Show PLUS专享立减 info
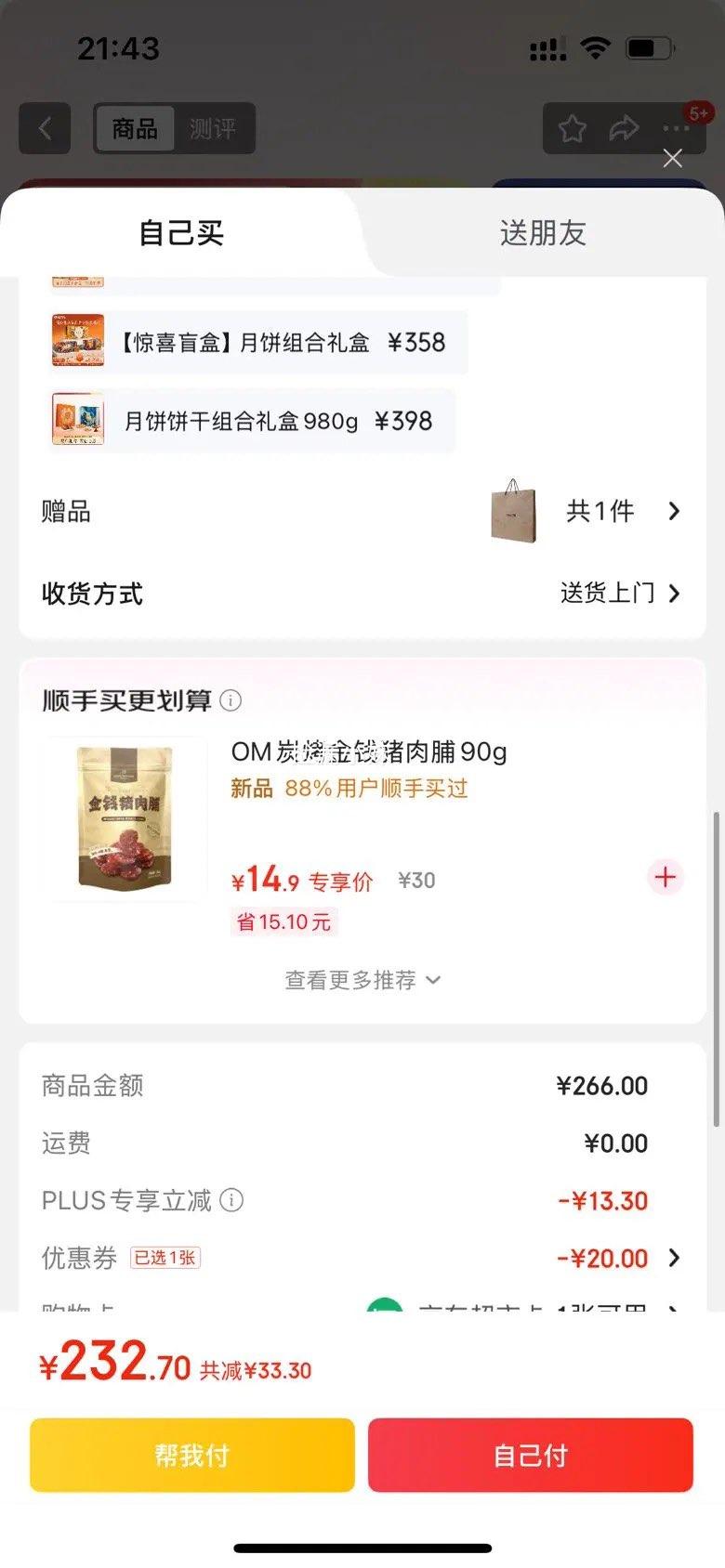This screenshot has width=725, height=1568. point(231,1200)
